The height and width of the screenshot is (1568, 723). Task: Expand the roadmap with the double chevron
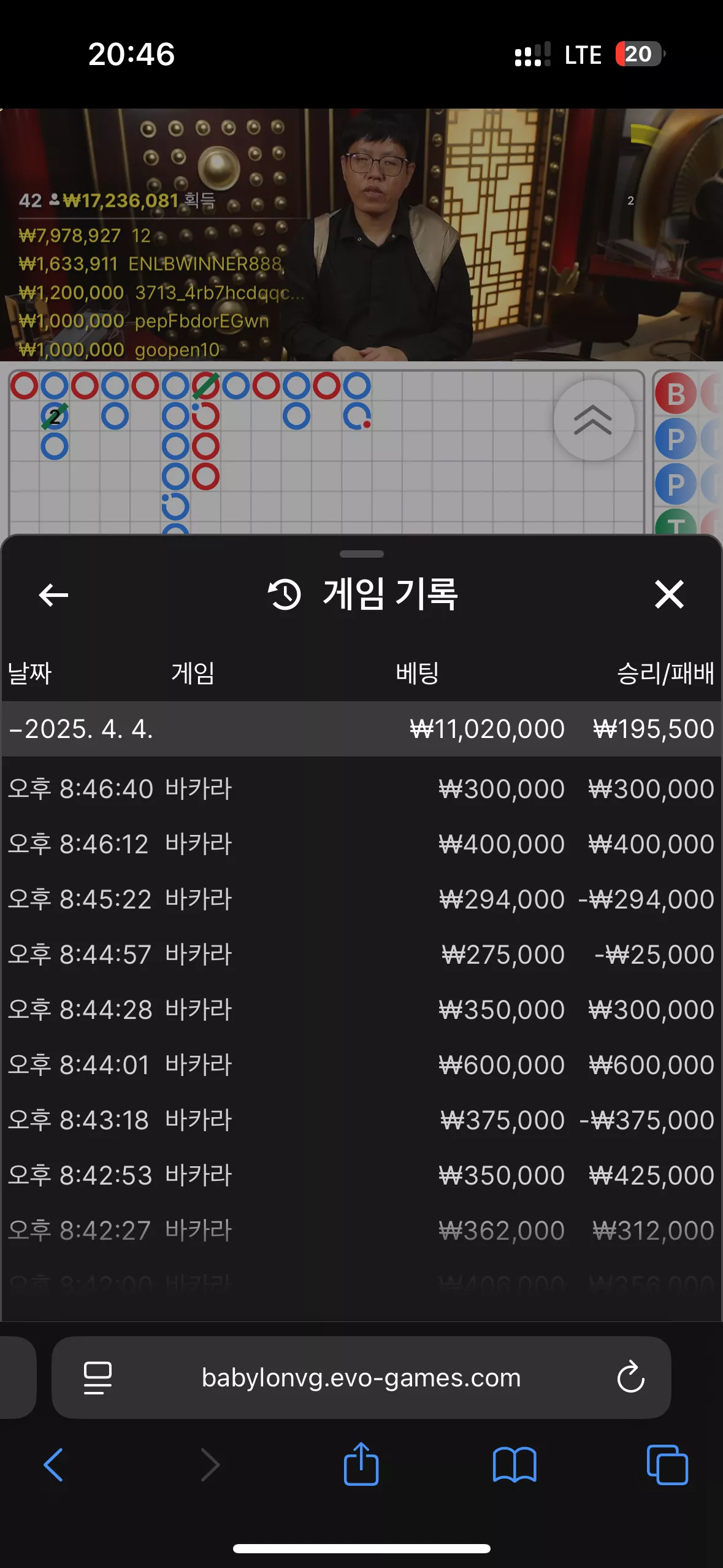593,420
